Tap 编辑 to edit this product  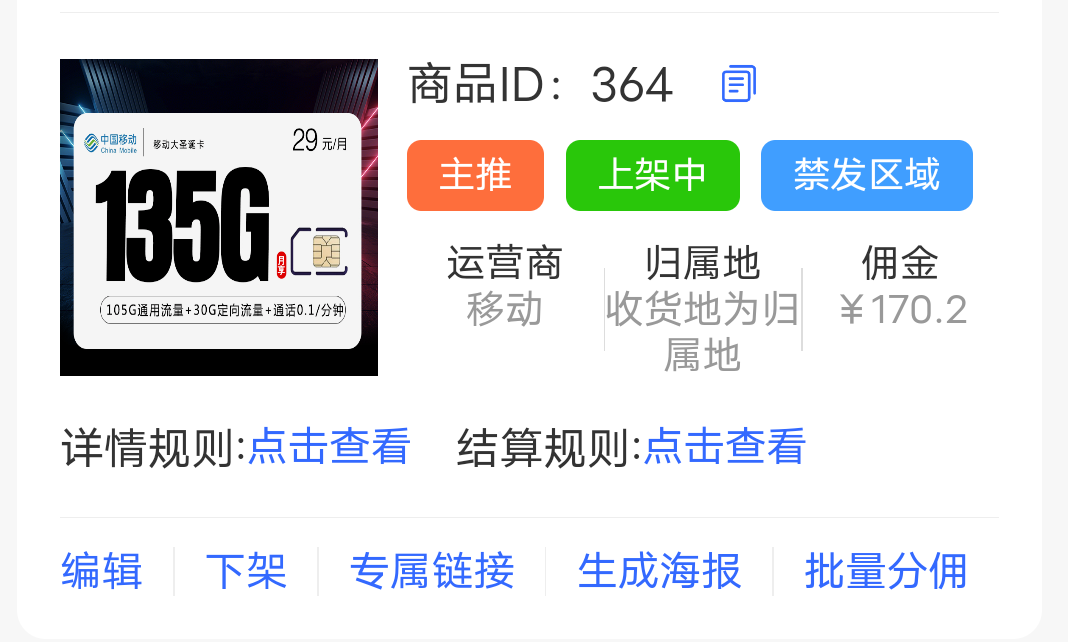[102, 571]
